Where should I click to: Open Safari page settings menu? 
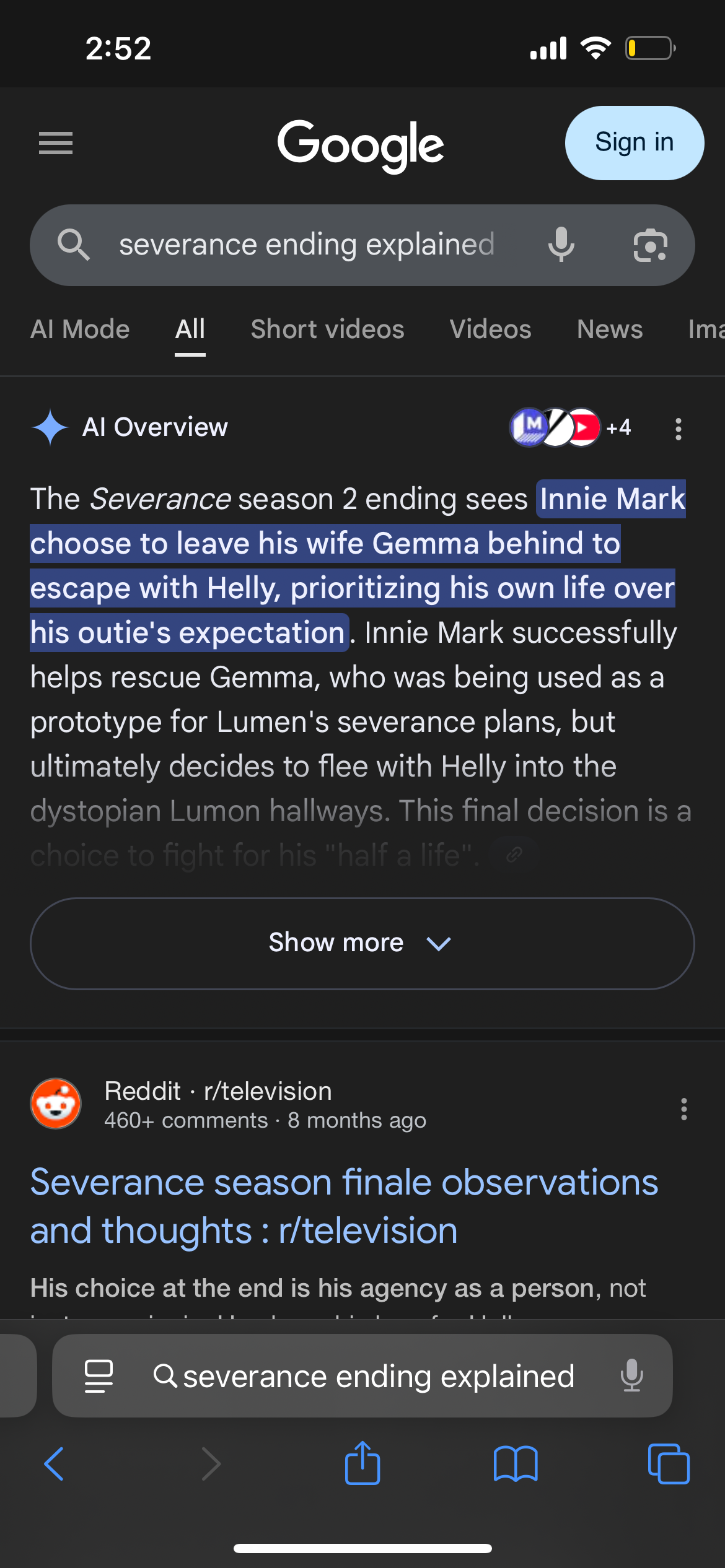99,1376
